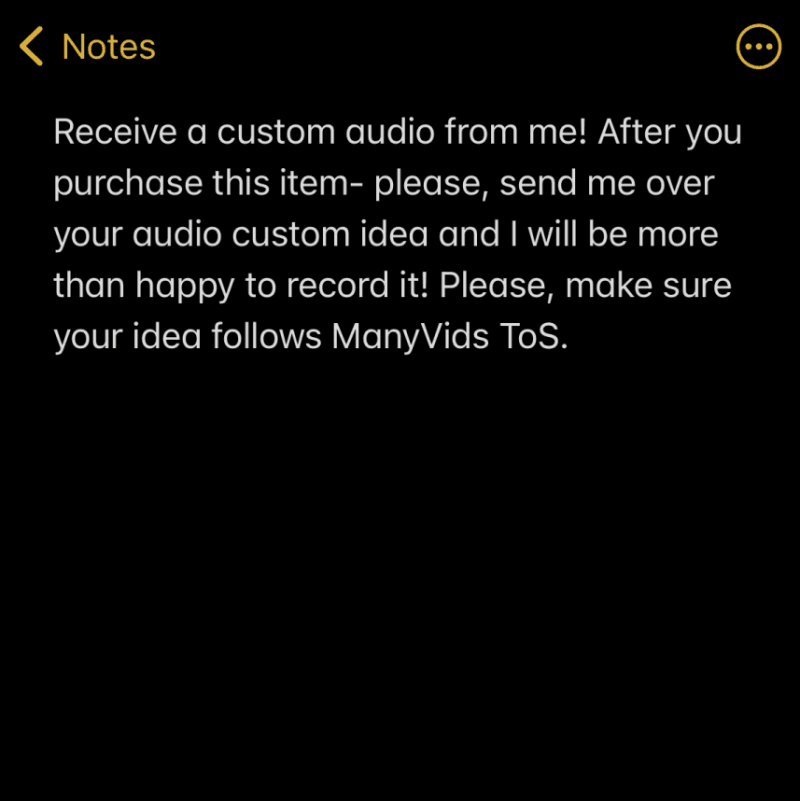Tap the word 'Receive' starting the note

click(x=117, y=131)
